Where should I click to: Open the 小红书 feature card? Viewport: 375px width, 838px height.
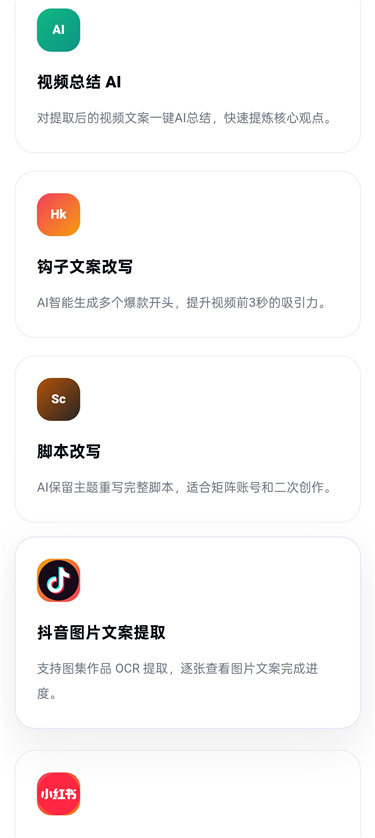(x=188, y=794)
